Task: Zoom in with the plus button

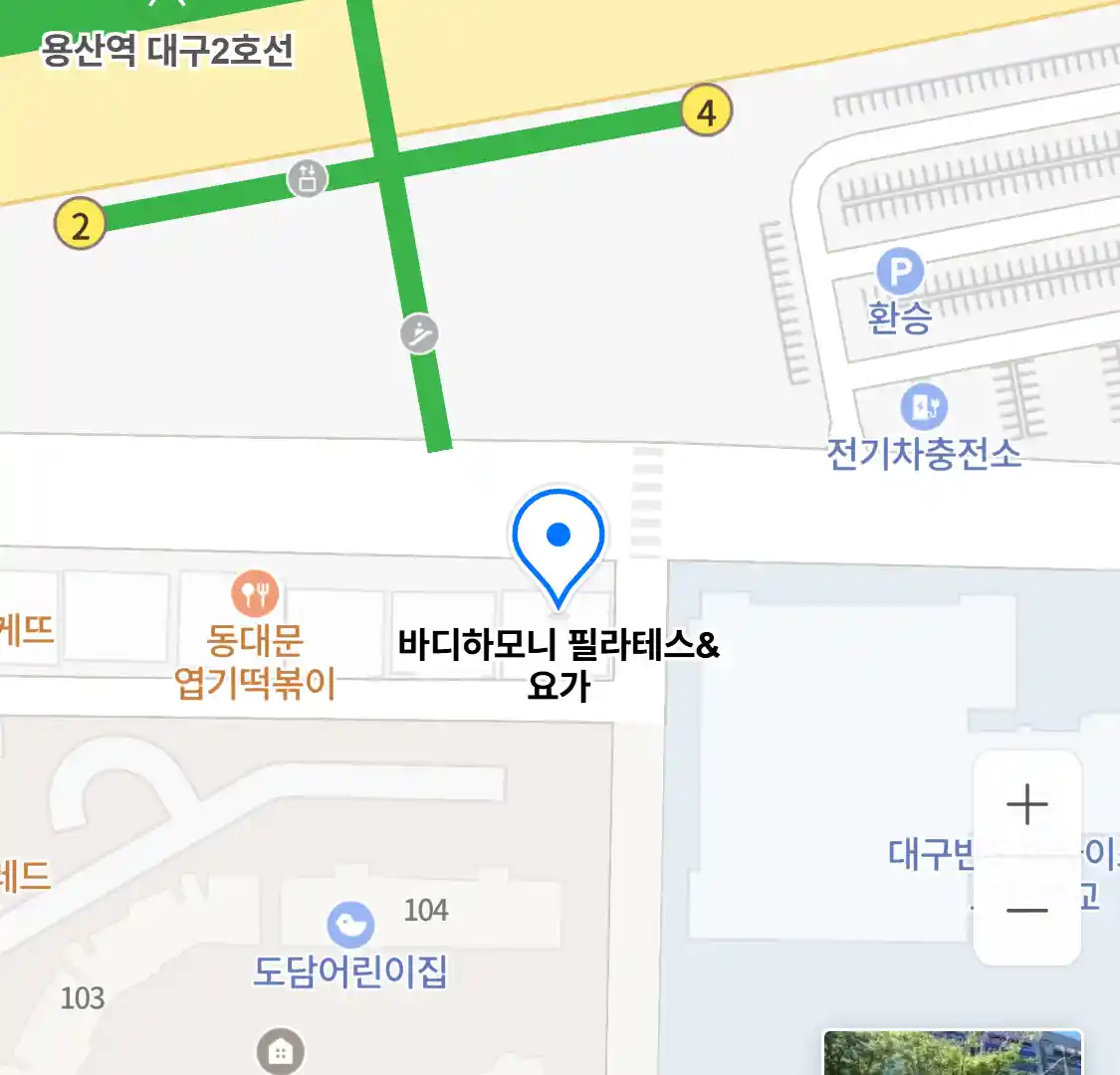Action: pos(1026,804)
